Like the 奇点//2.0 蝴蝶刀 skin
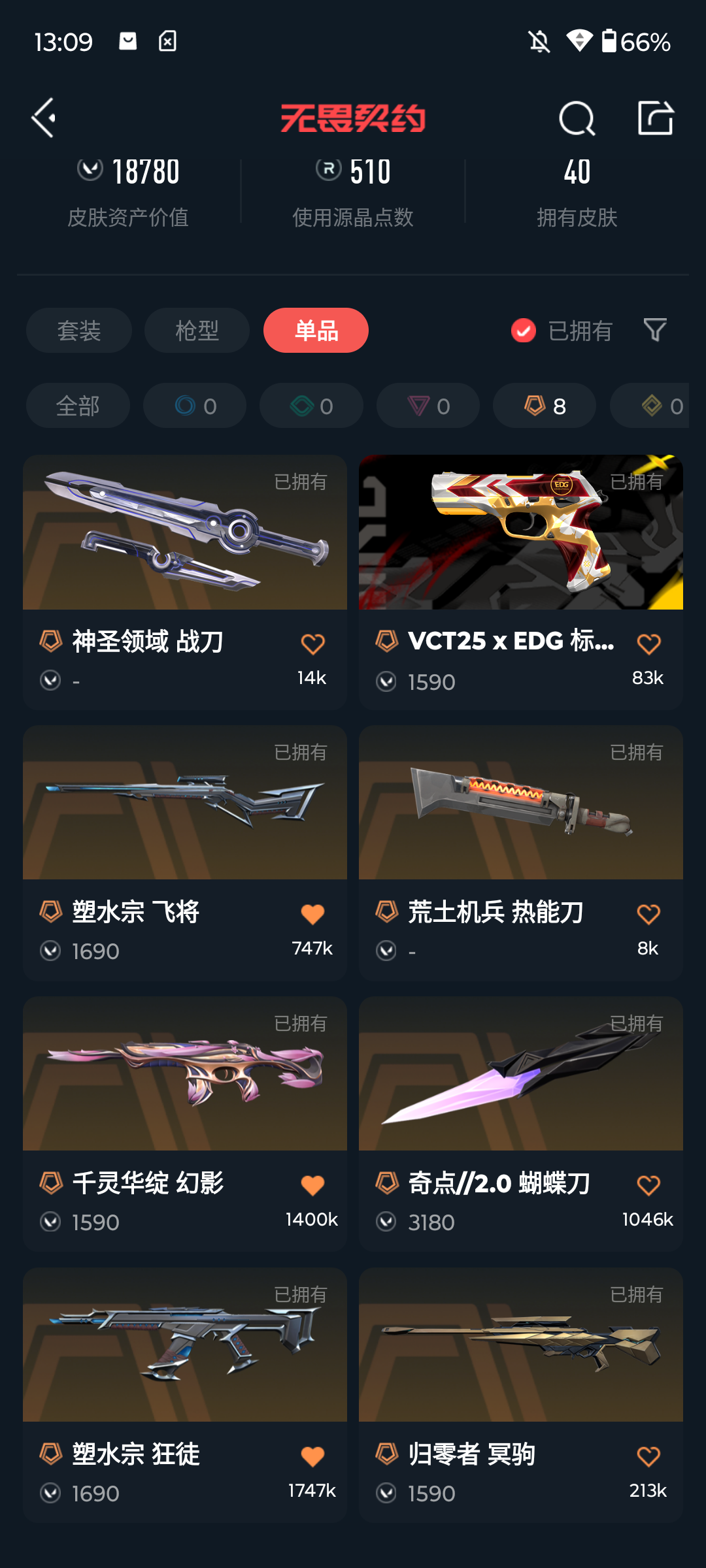706x1568 pixels. coord(648,1185)
